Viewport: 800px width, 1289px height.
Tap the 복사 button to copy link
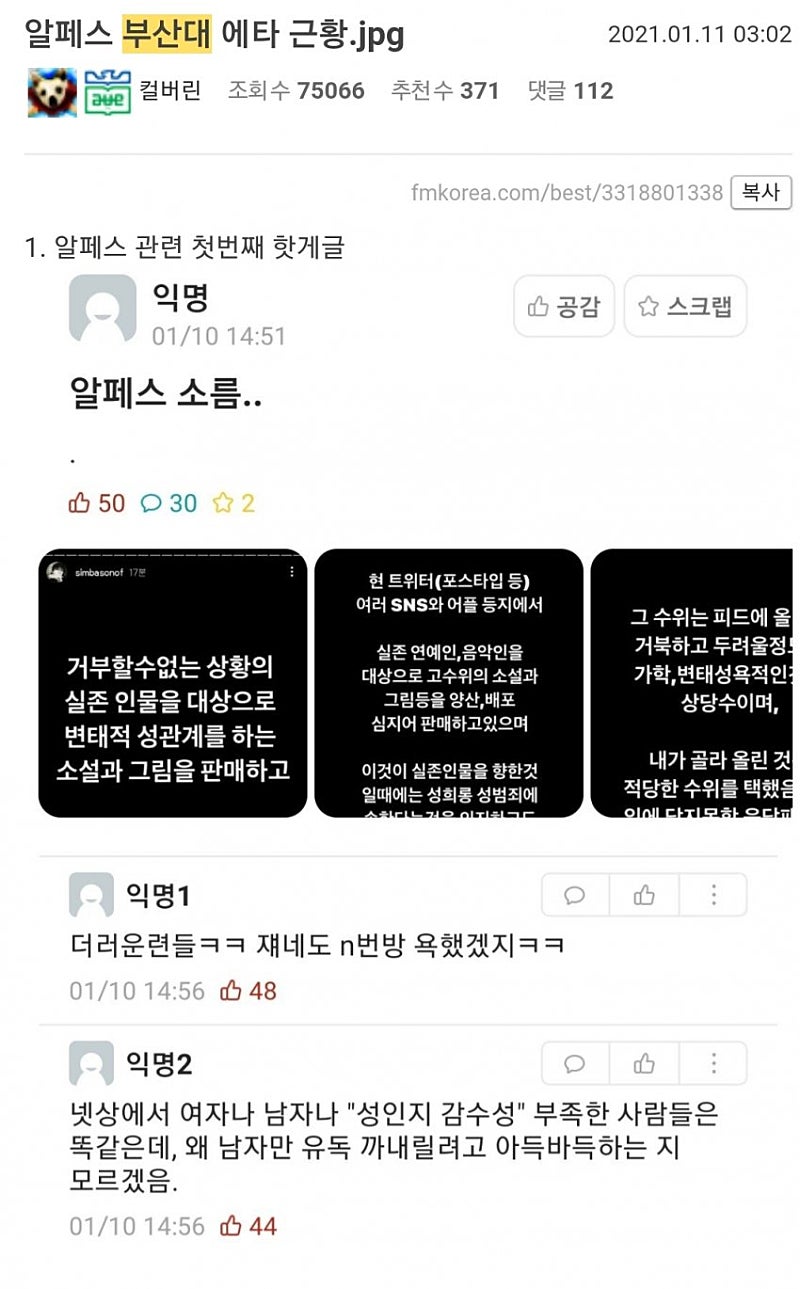[761, 192]
